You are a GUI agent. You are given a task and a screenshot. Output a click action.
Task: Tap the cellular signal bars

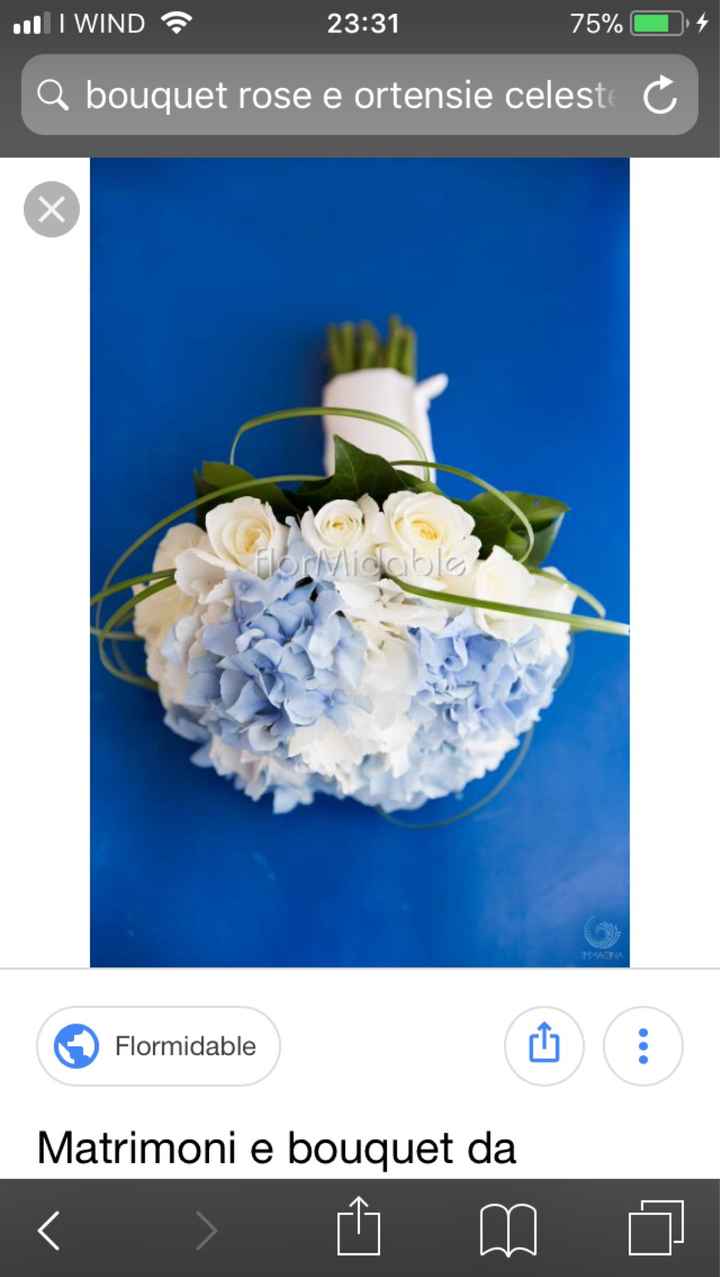pyautogui.click(x=30, y=22)
